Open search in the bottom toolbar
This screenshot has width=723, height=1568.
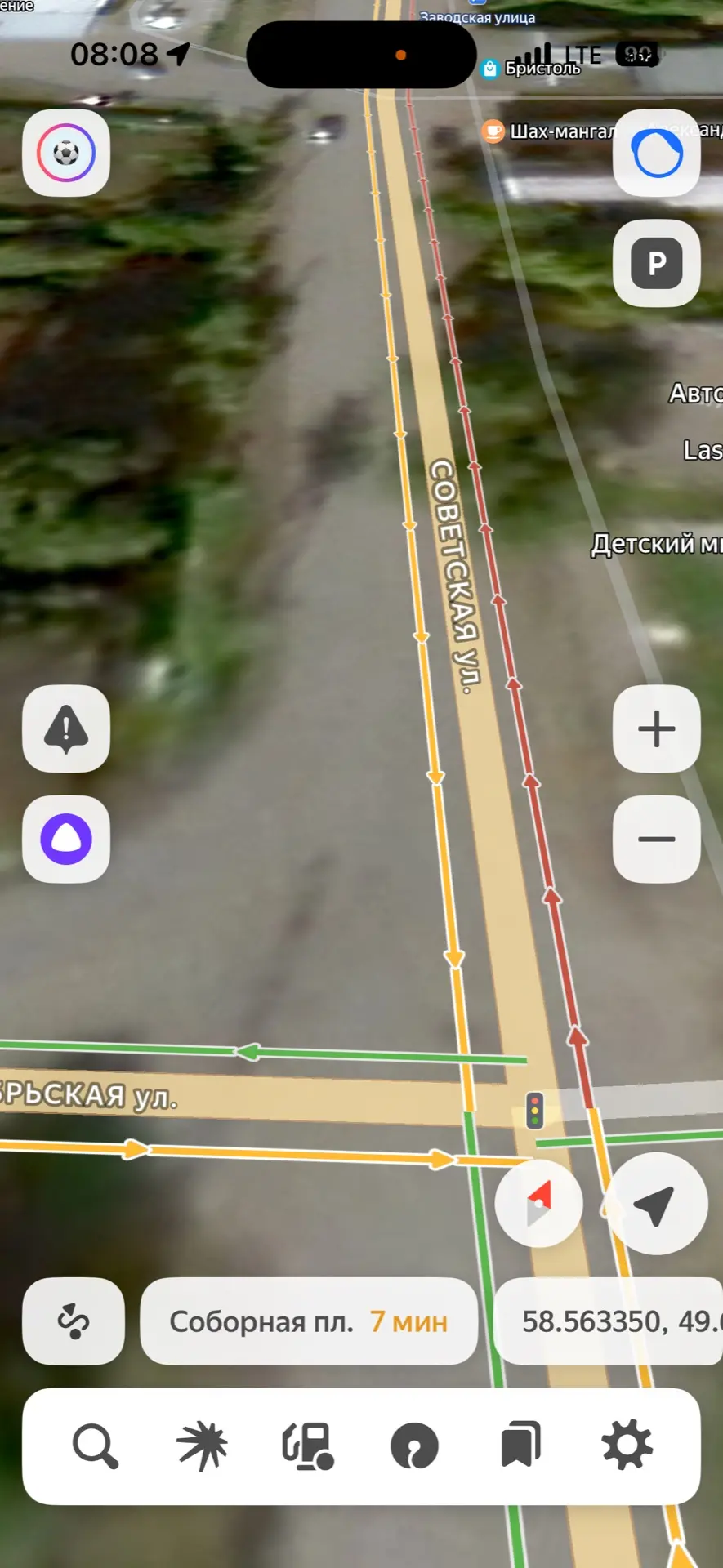pos(96,1445)
